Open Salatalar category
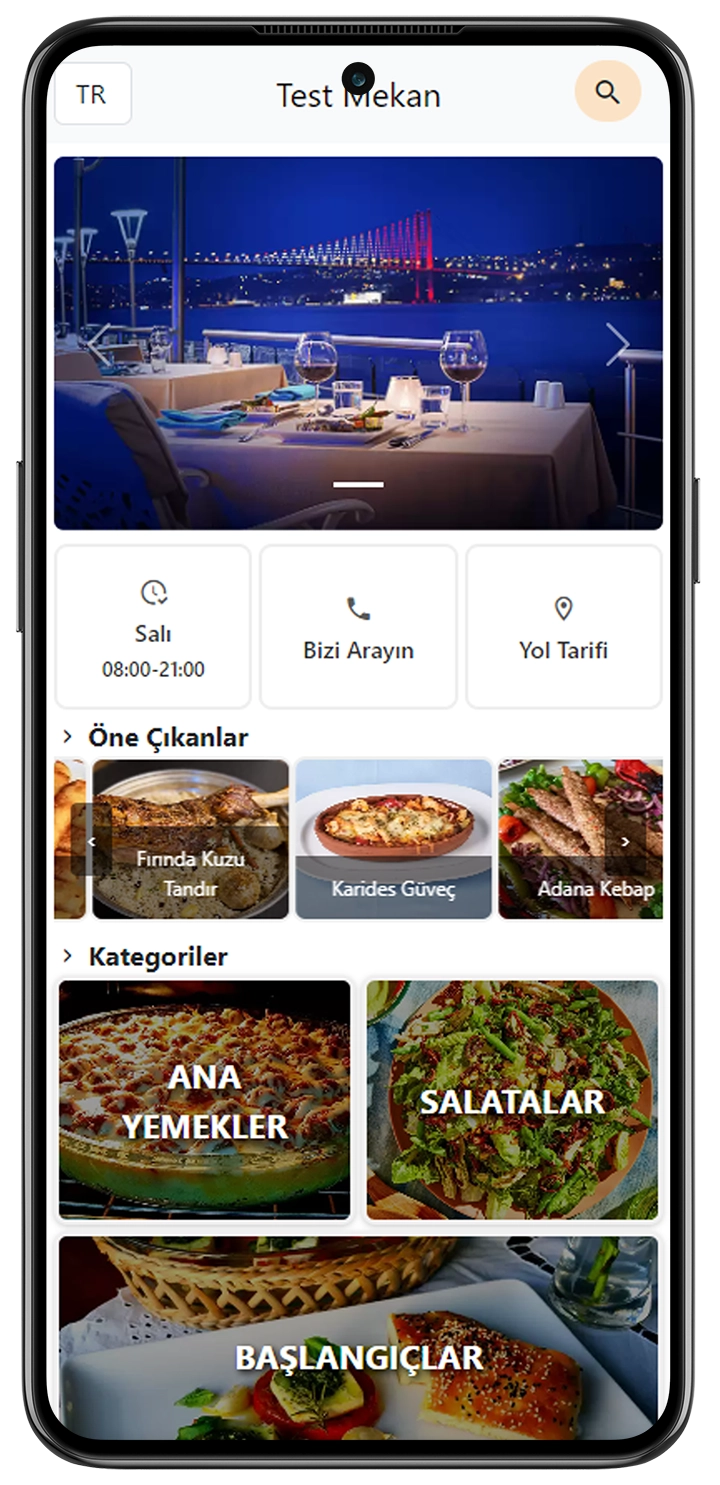This screenshot has width=720, height=1485. (512, 1100)
